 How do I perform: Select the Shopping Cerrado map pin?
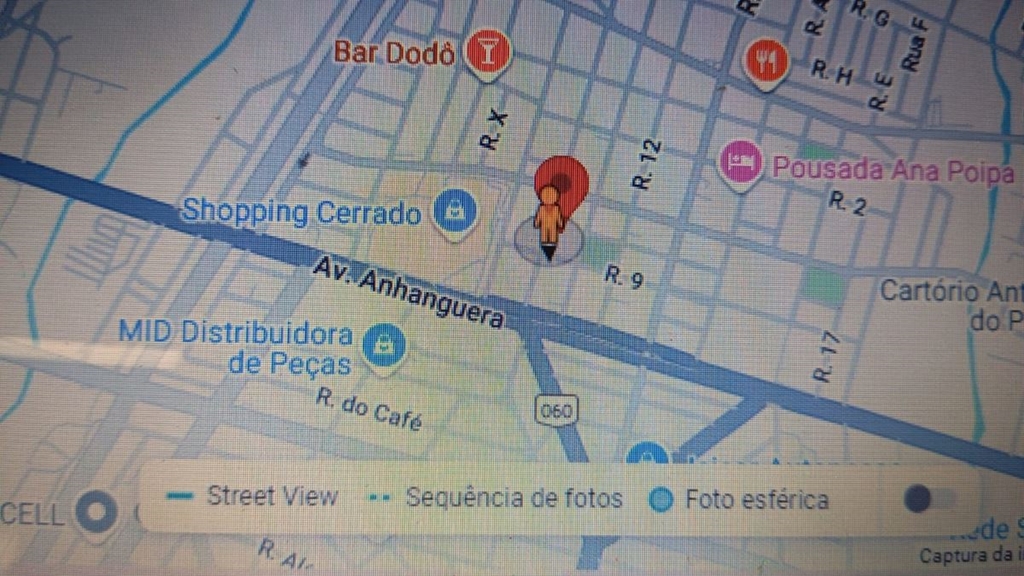(455, 211)
